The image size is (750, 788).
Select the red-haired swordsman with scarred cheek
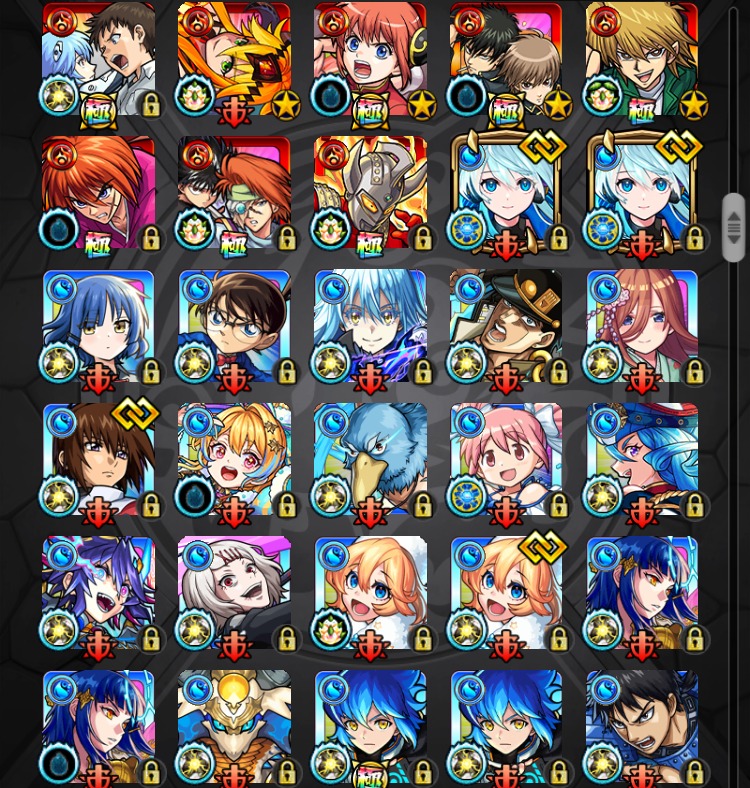pyautogui.click(x=98, y=193)
